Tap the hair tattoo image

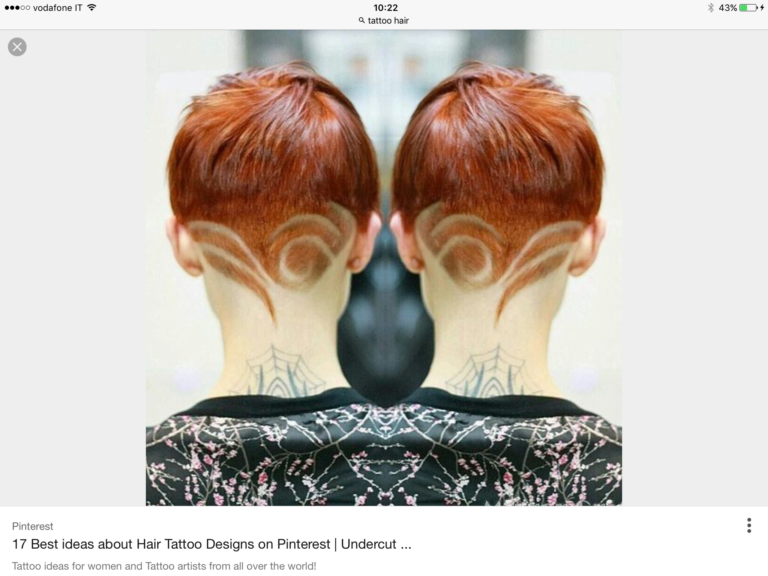click(x=384, y=268)
